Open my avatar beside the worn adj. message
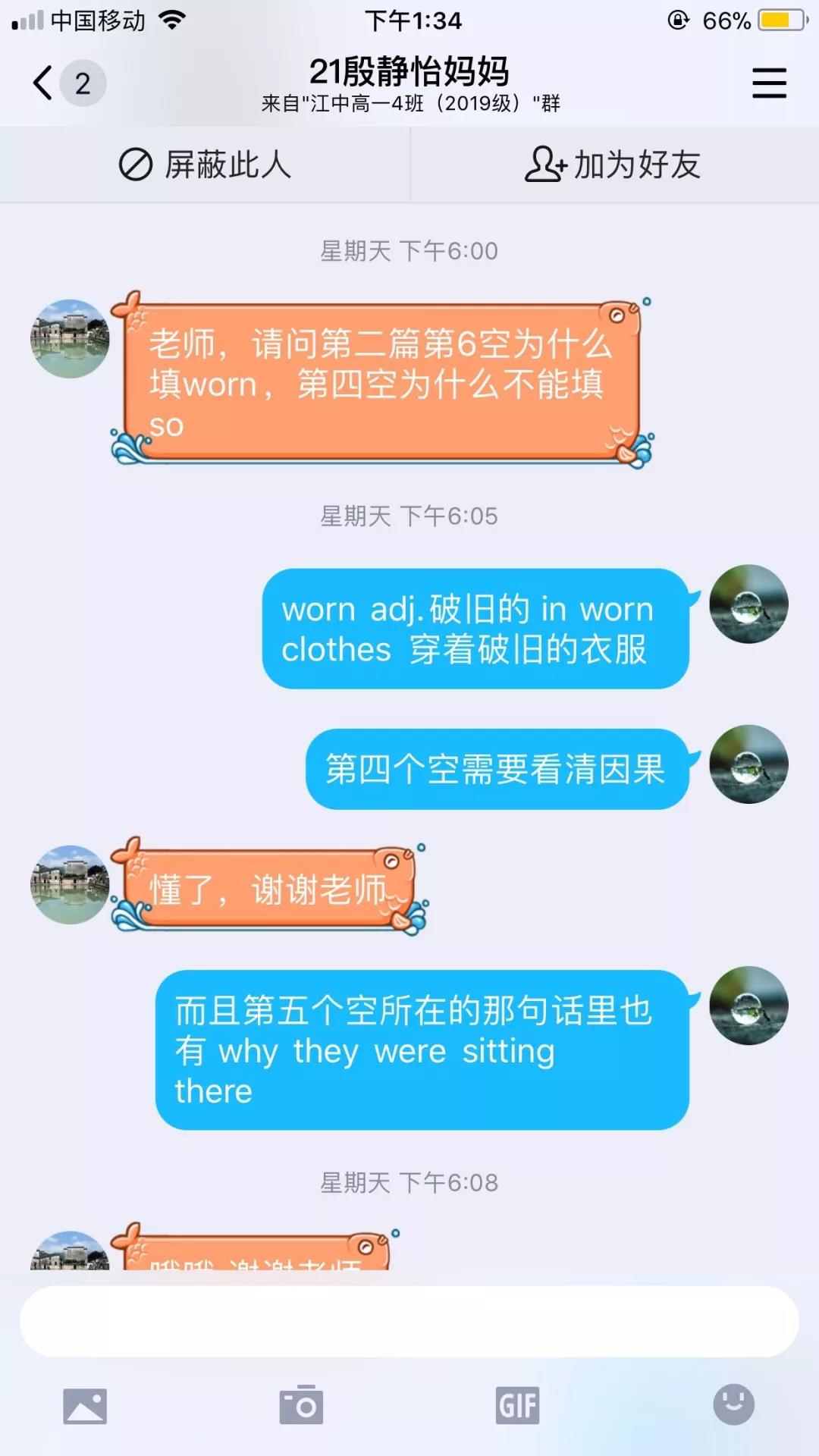 748,604
